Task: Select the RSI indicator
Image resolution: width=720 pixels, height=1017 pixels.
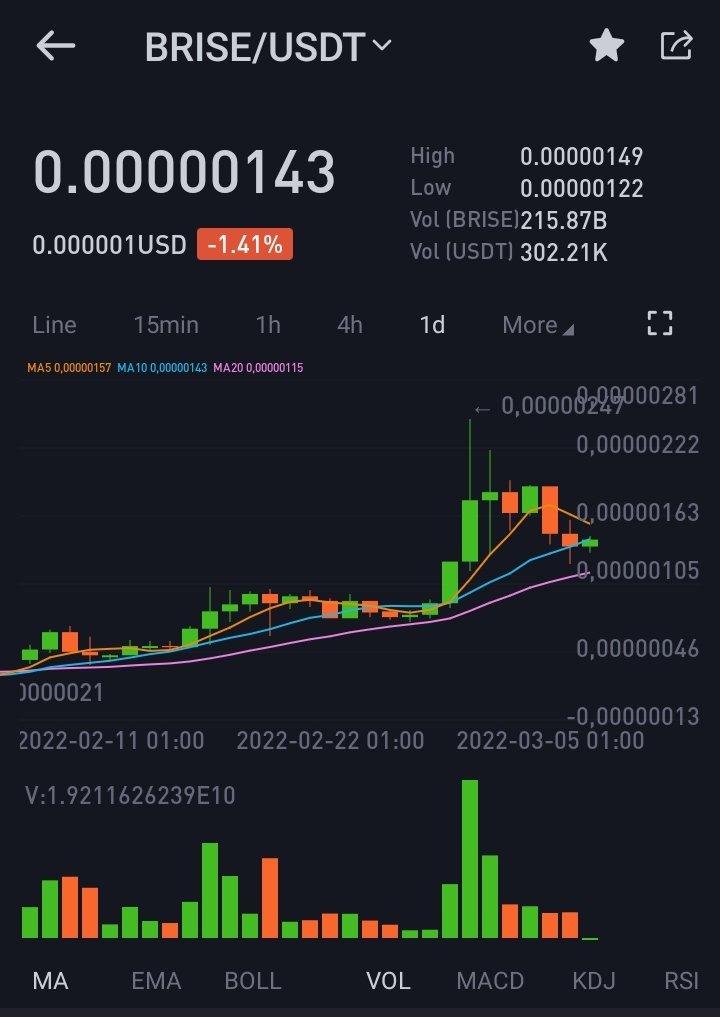Action: (x=681, y=980)
